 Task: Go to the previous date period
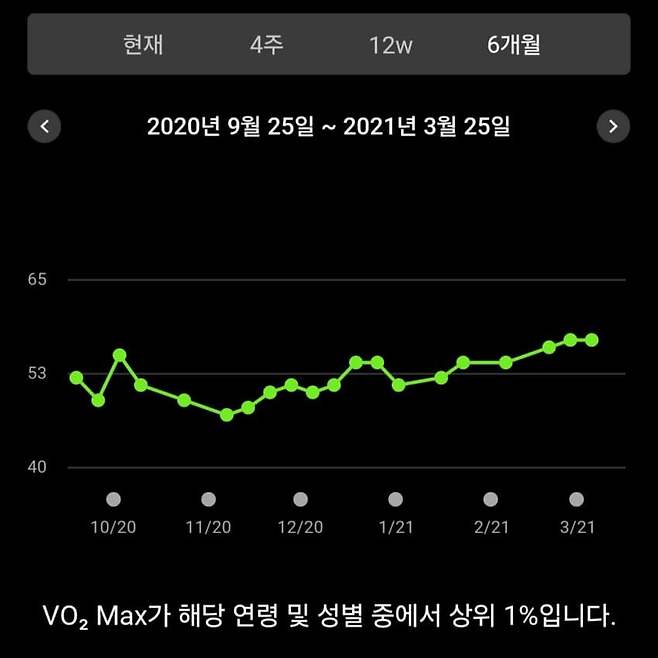pyautogui.click(x=45, y=127)
